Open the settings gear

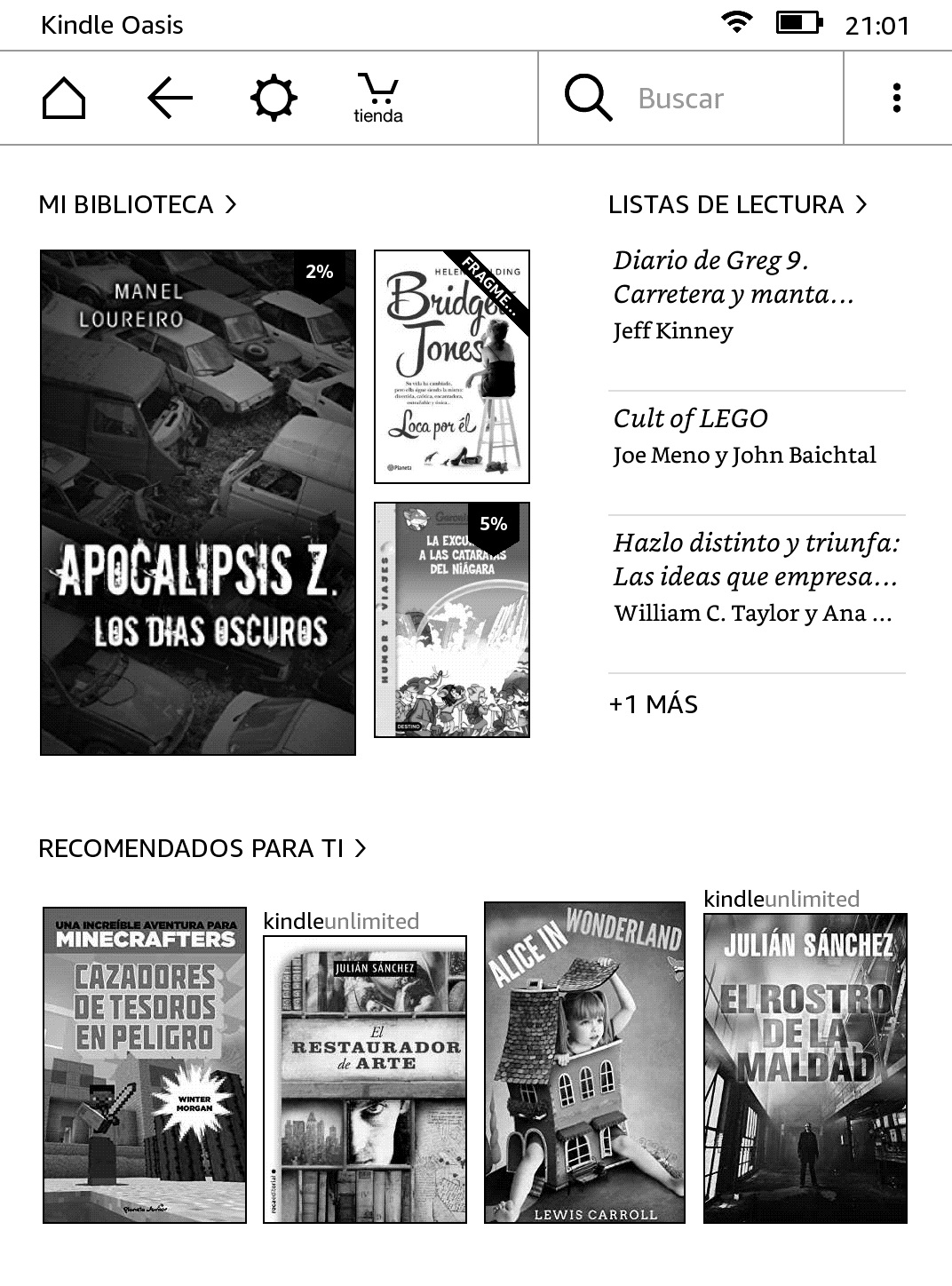point(274,98)
